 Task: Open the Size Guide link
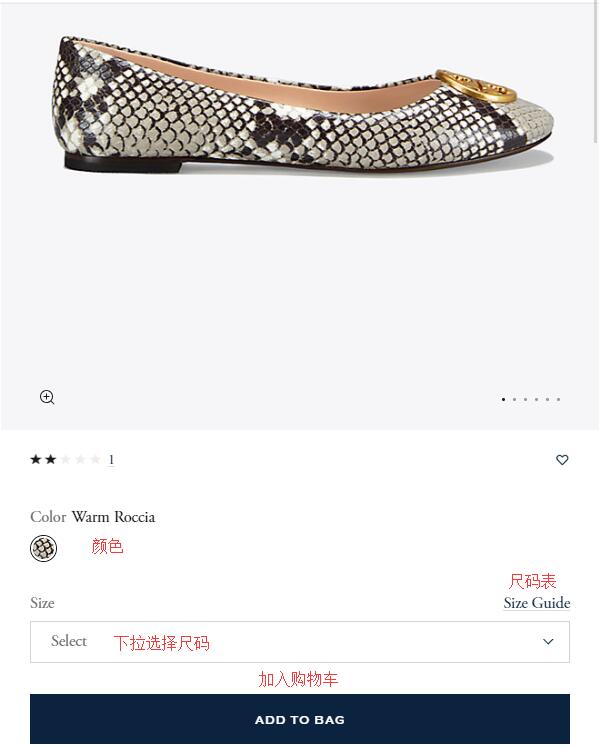537,603
